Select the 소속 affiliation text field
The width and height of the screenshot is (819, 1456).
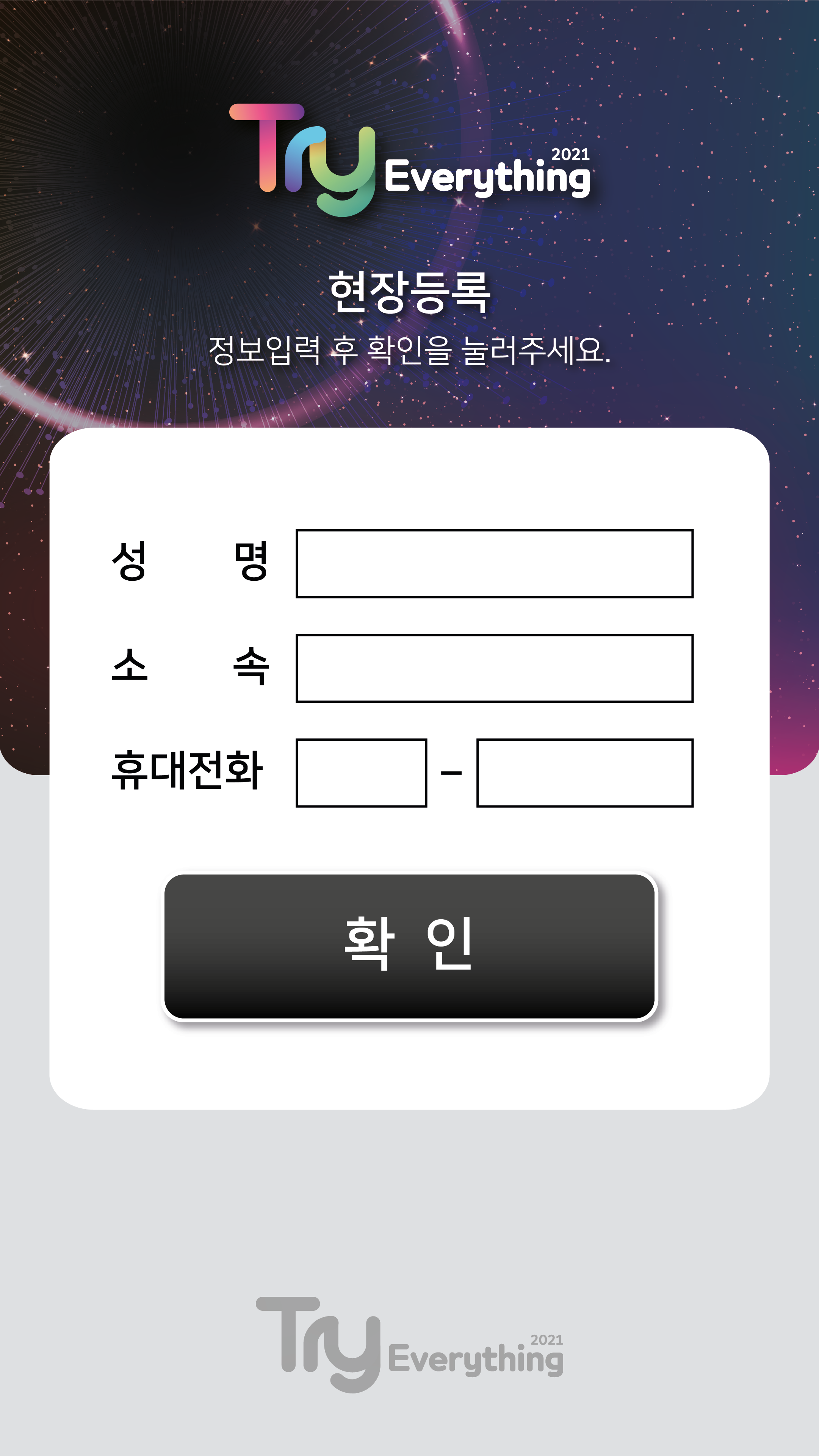click(x=494, y=668)
